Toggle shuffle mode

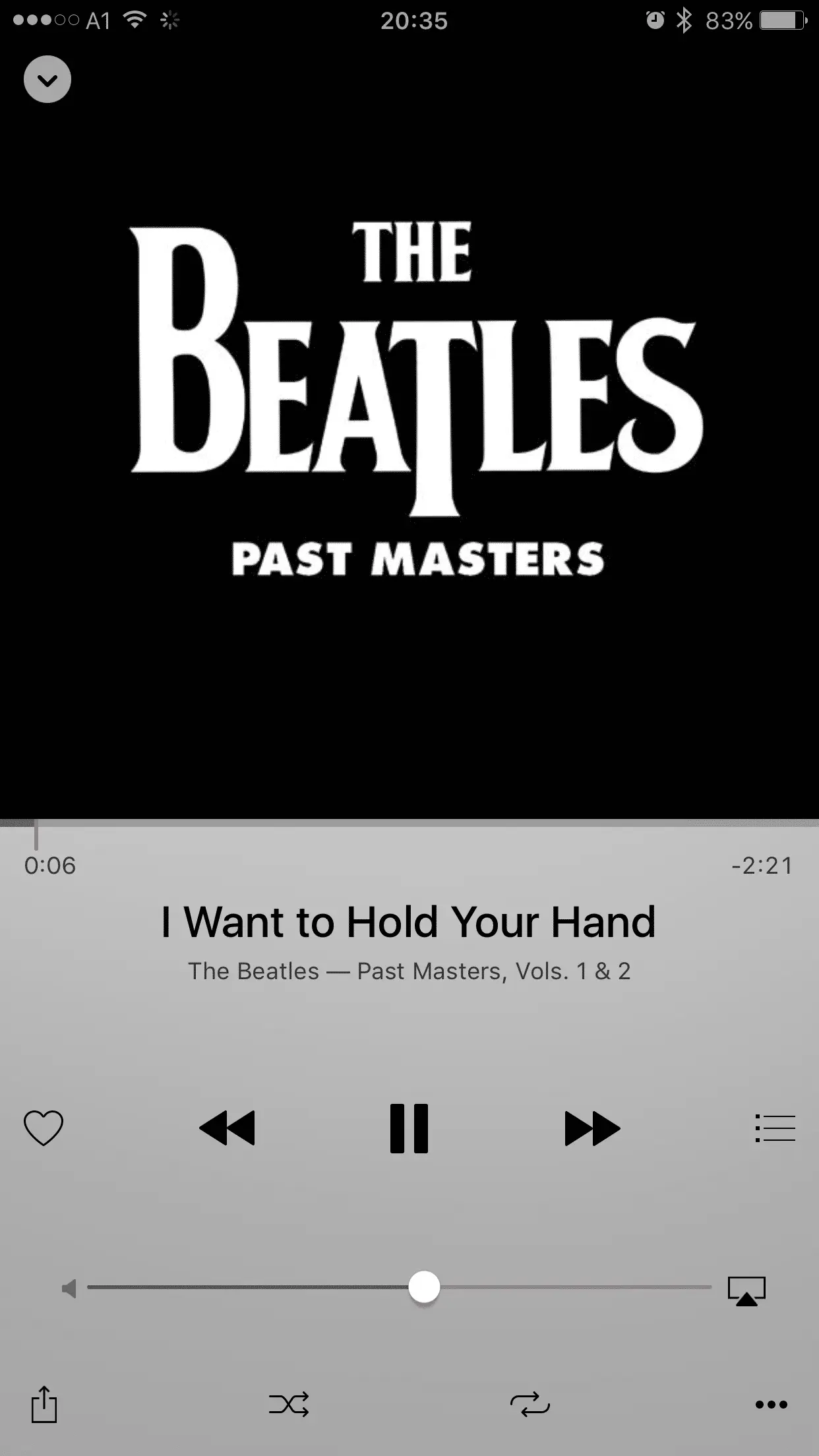pos(289,1405)
